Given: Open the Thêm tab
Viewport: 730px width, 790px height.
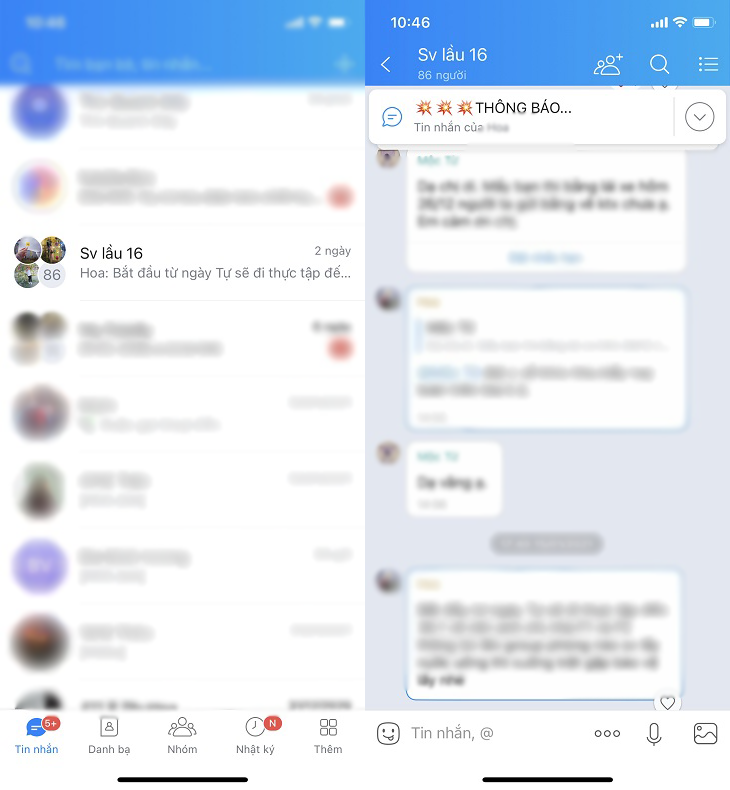Looking at the screenshot, I should click(x=328, y=735).
